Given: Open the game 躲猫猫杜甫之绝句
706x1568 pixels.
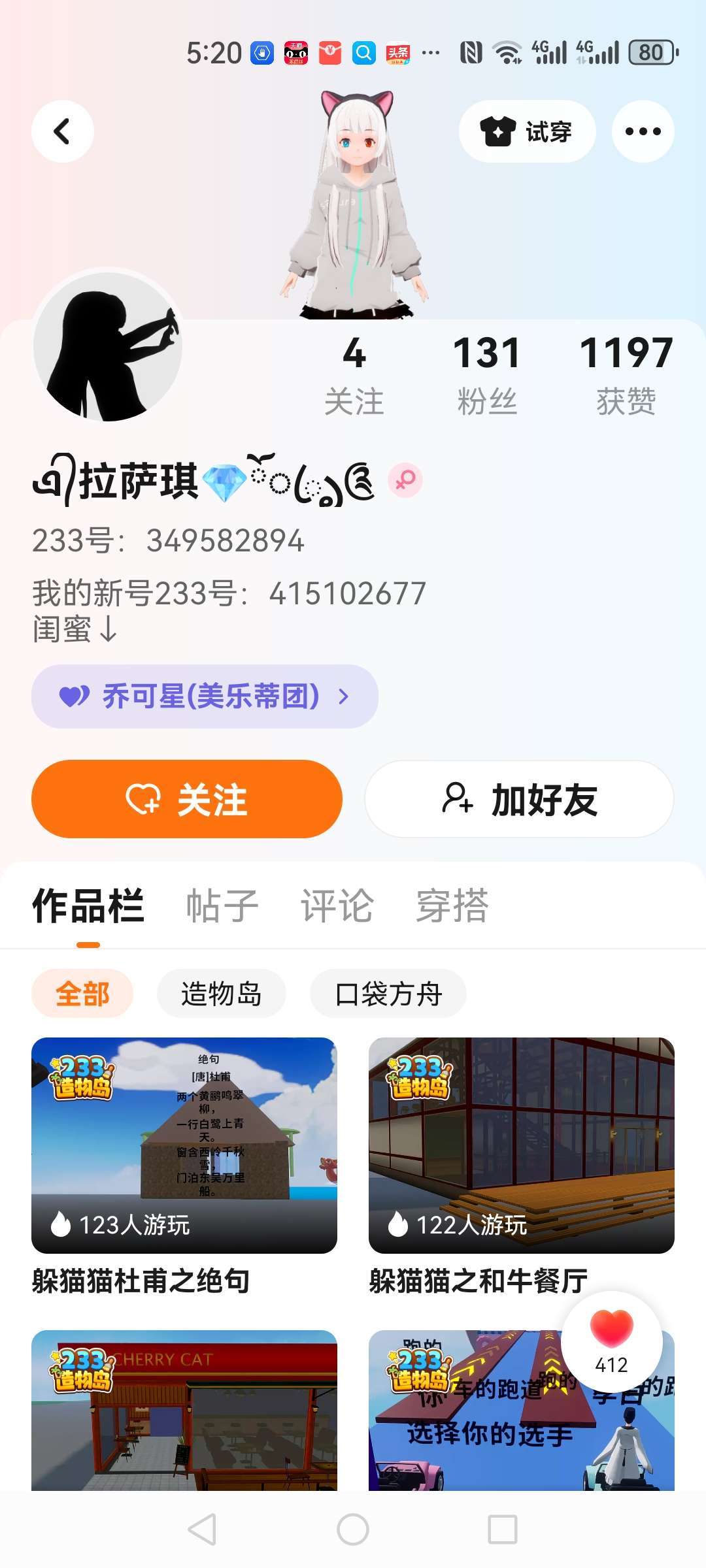Looking at the screenshot, I should point(184,1145).
